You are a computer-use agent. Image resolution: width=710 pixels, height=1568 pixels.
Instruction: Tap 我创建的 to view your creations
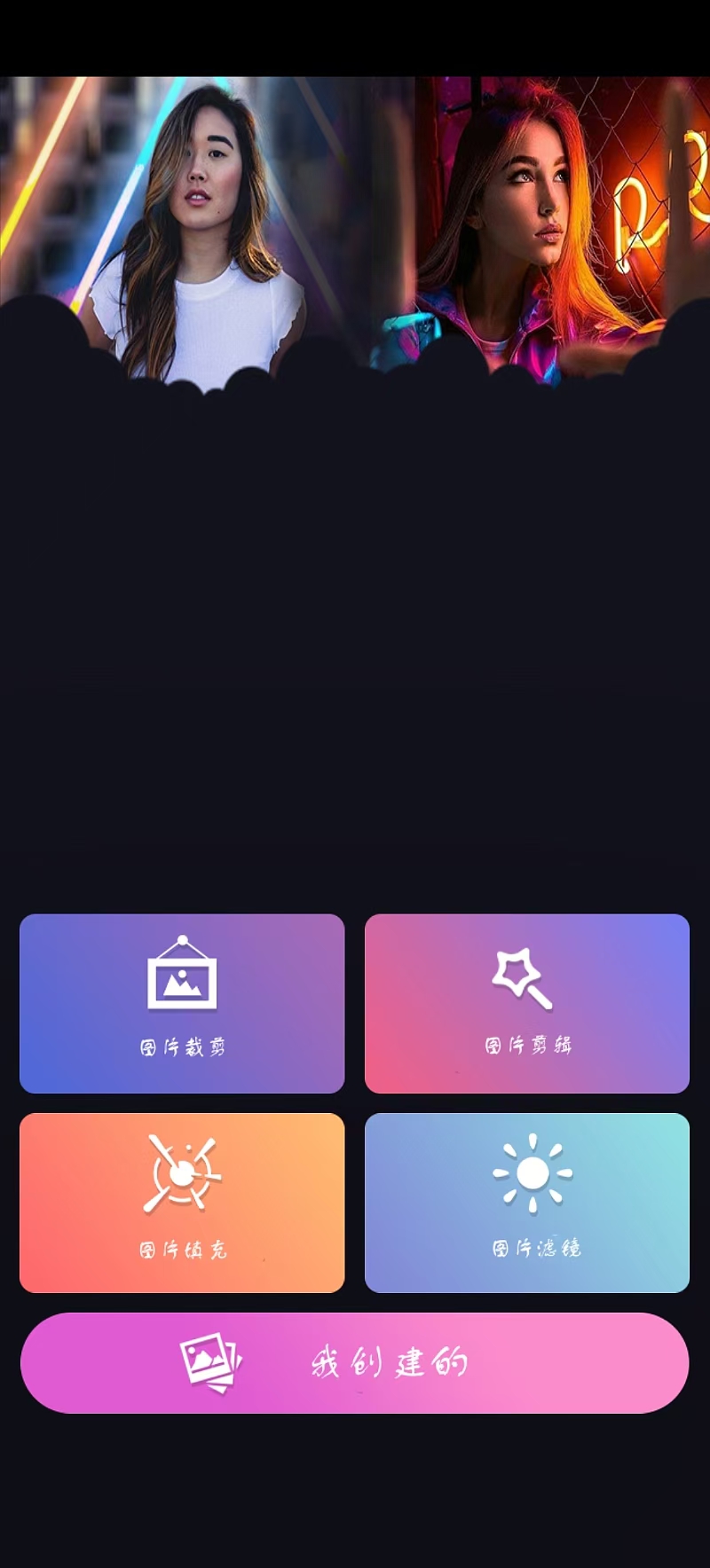pos(355,1363)
